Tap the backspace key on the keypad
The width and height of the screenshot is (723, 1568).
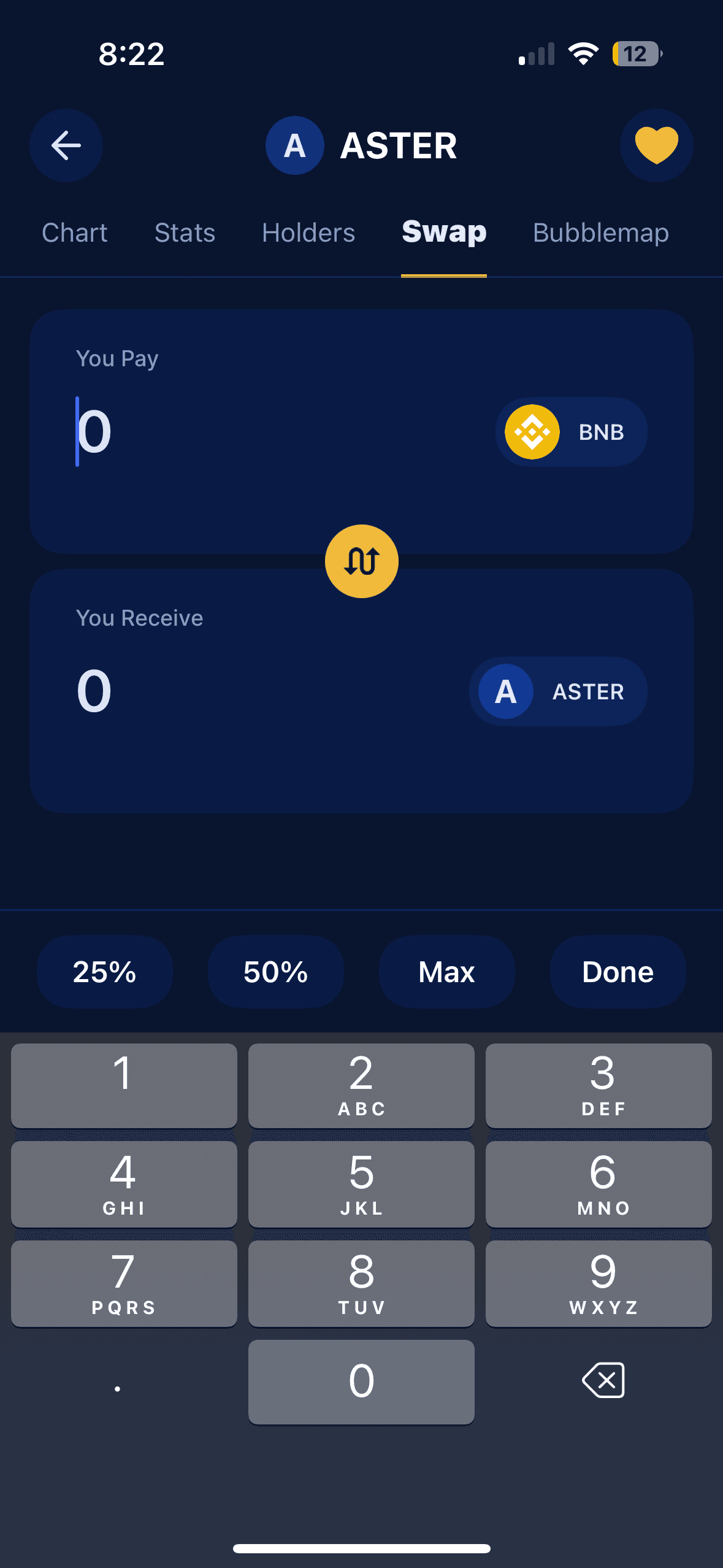[x=605, y=1381]
